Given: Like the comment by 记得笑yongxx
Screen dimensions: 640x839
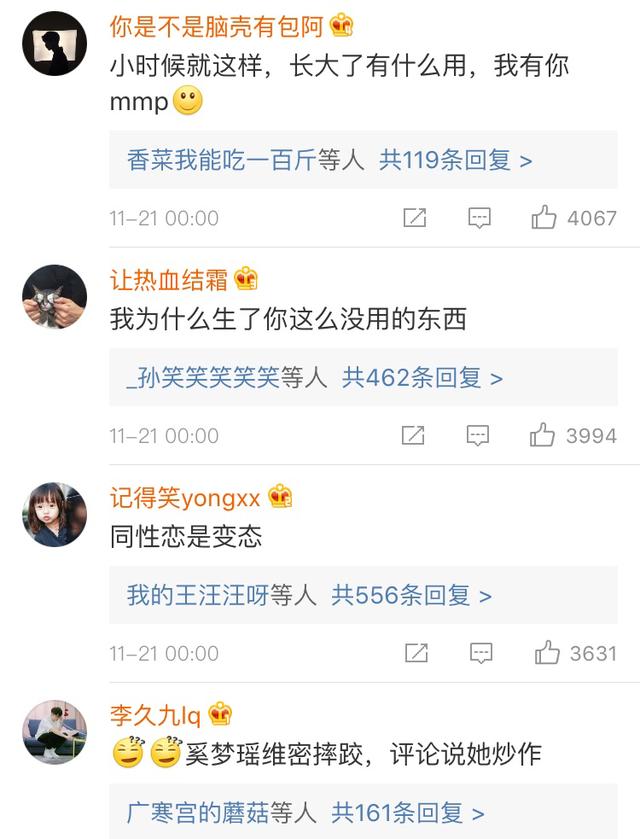Looking at the screenshot, I should 547,653.
